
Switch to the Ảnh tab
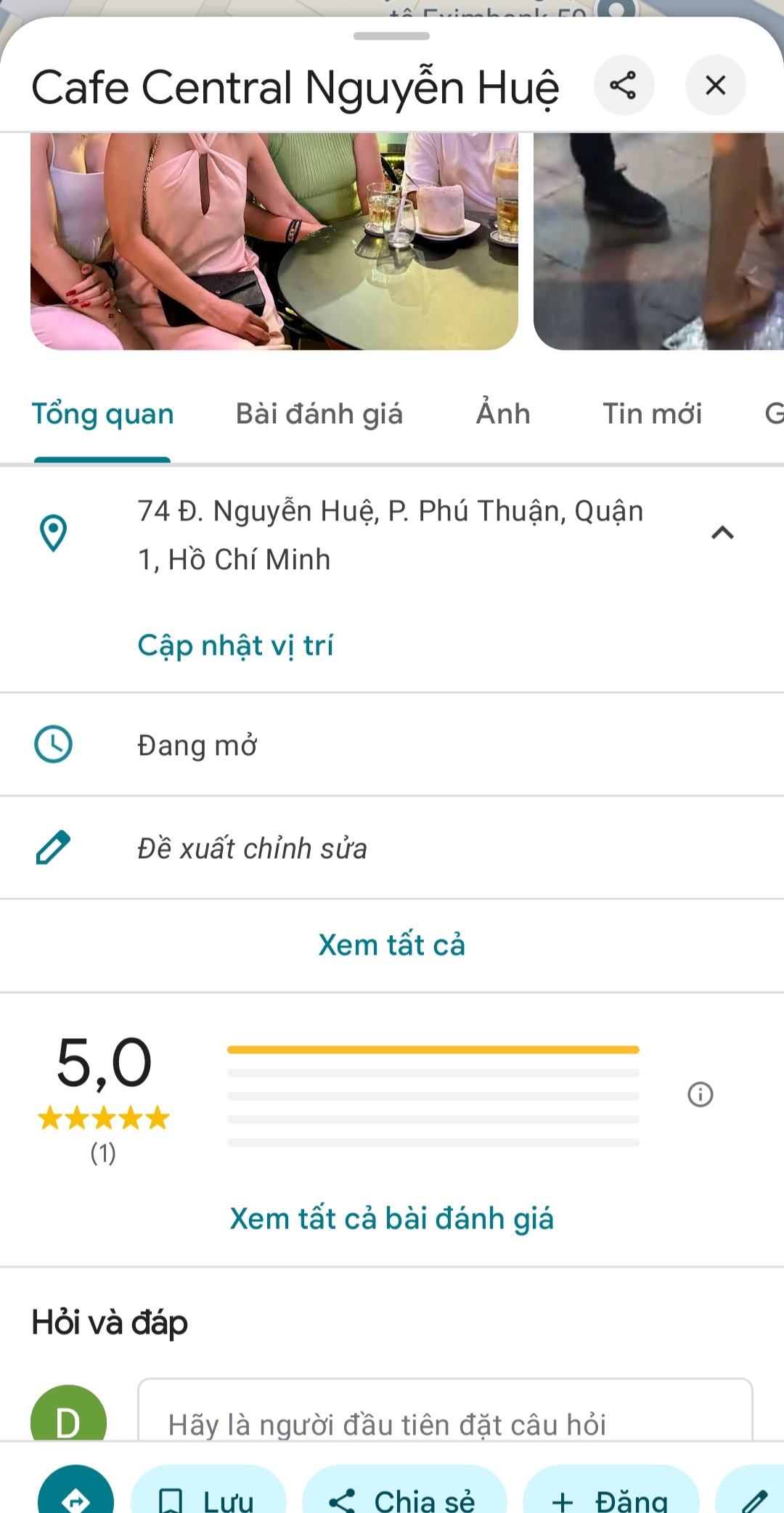tap(503, 413)
